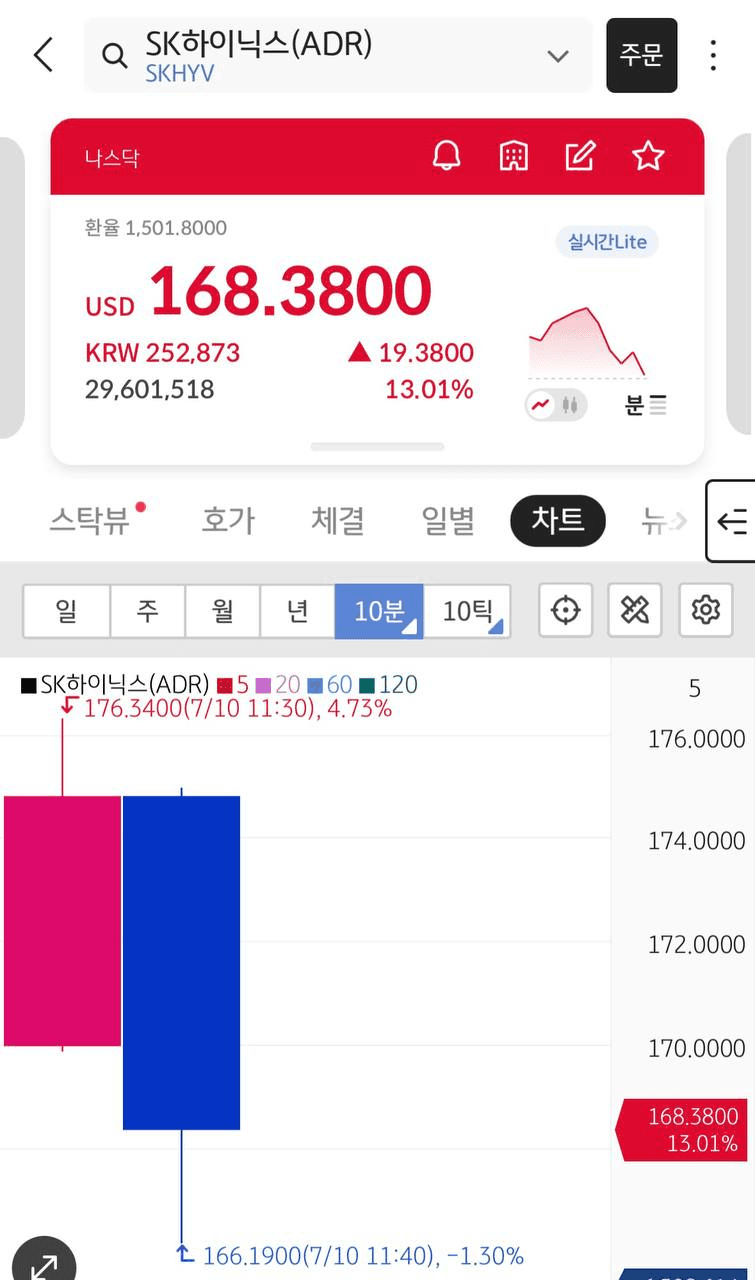Select the 10틱 tick chart interval
This screenshot has width=755, height=1280.
click(x=467, y=611)
